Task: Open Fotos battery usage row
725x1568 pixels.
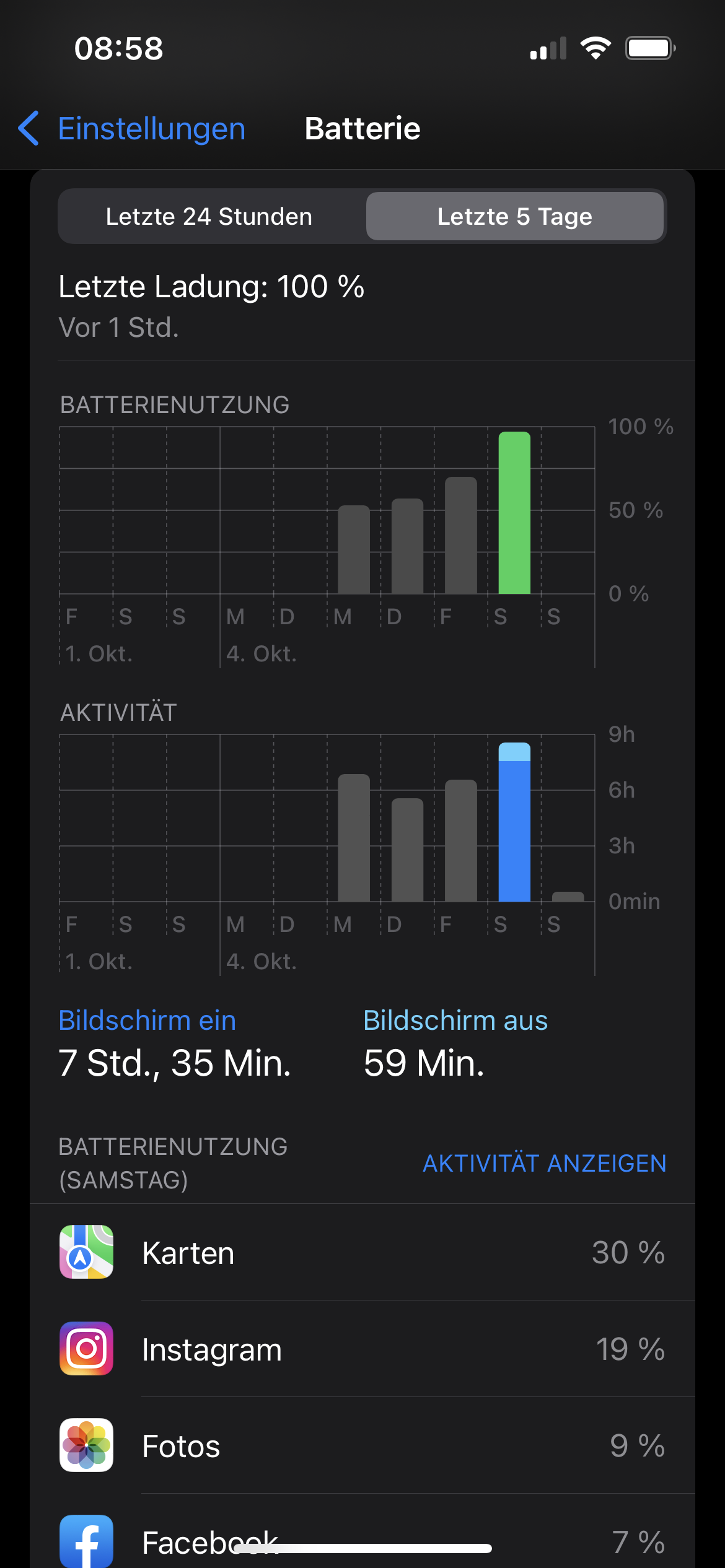Action: [x=362, y=1445]
